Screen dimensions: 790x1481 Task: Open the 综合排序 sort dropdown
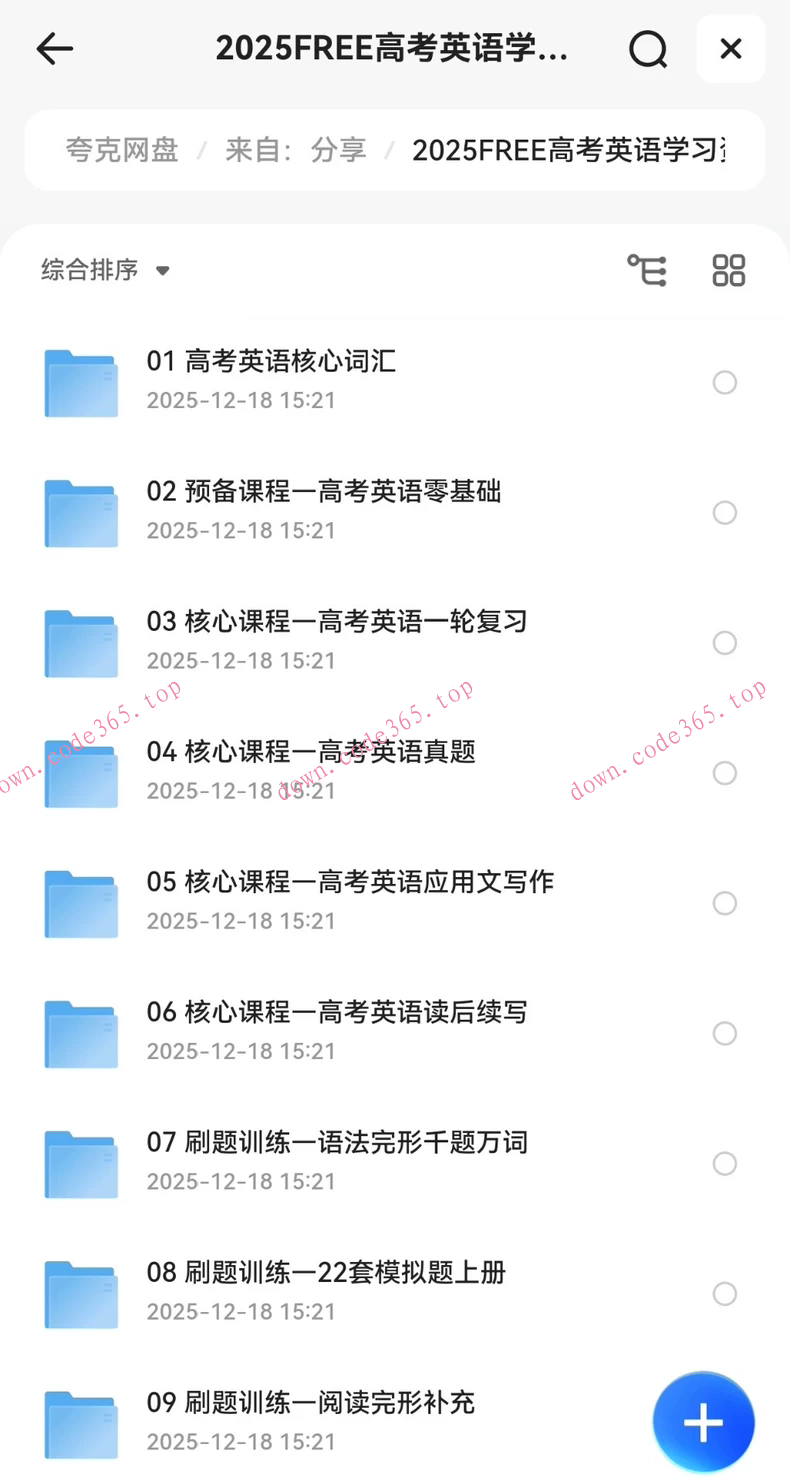pyautogui.click(x=103, y=269)
